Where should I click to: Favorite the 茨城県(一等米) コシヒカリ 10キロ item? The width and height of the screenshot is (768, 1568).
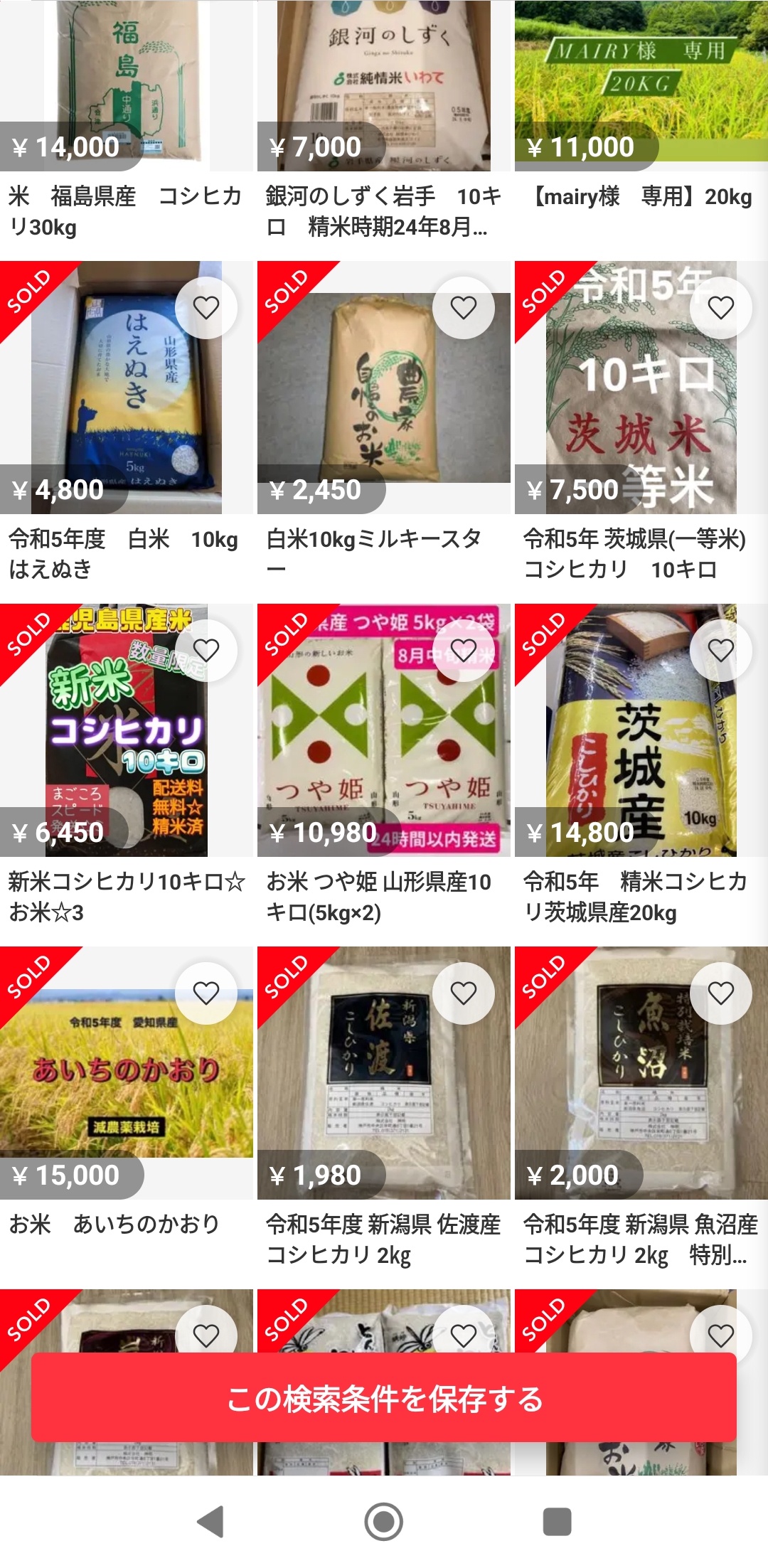pyautogui.click(x=721, y=308)
